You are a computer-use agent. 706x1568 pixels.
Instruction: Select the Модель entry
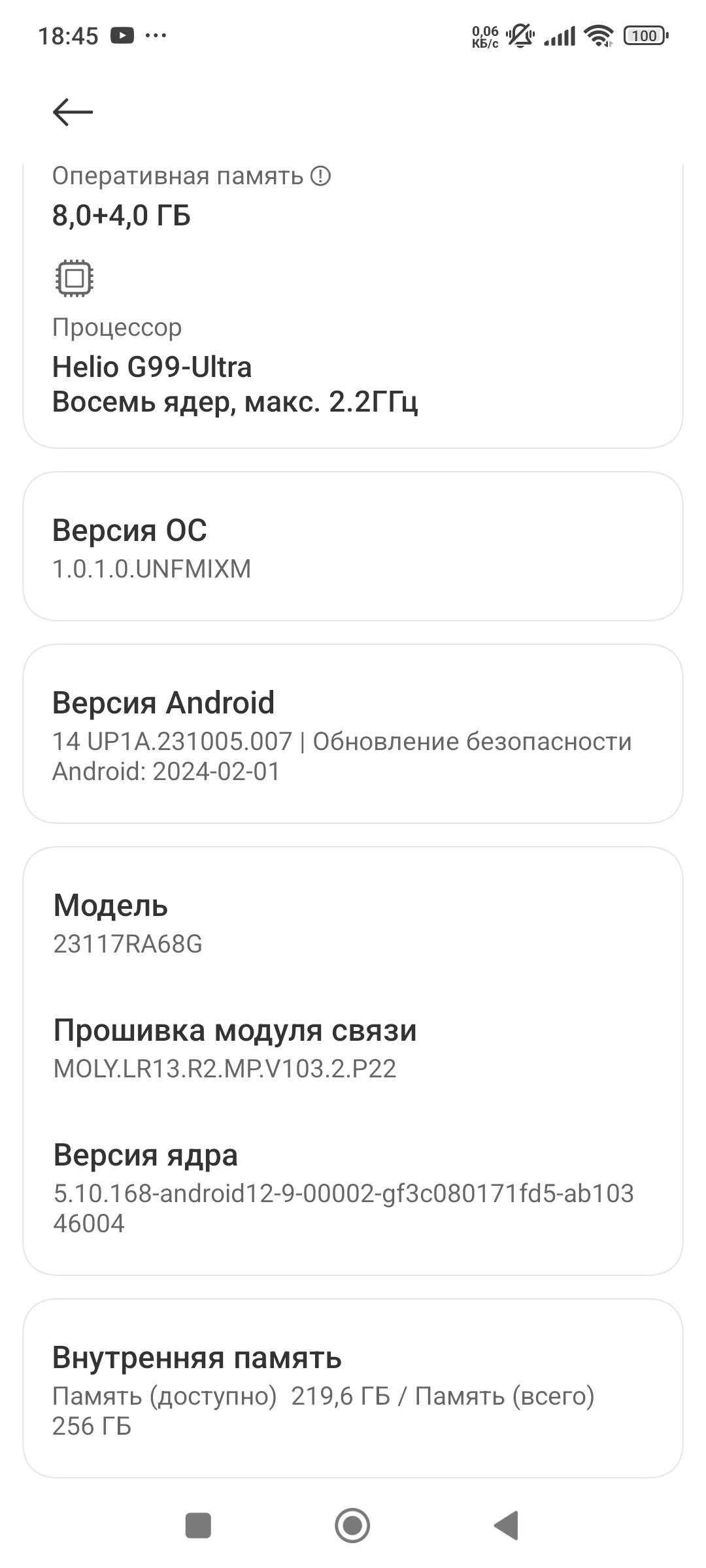point(353,923)
